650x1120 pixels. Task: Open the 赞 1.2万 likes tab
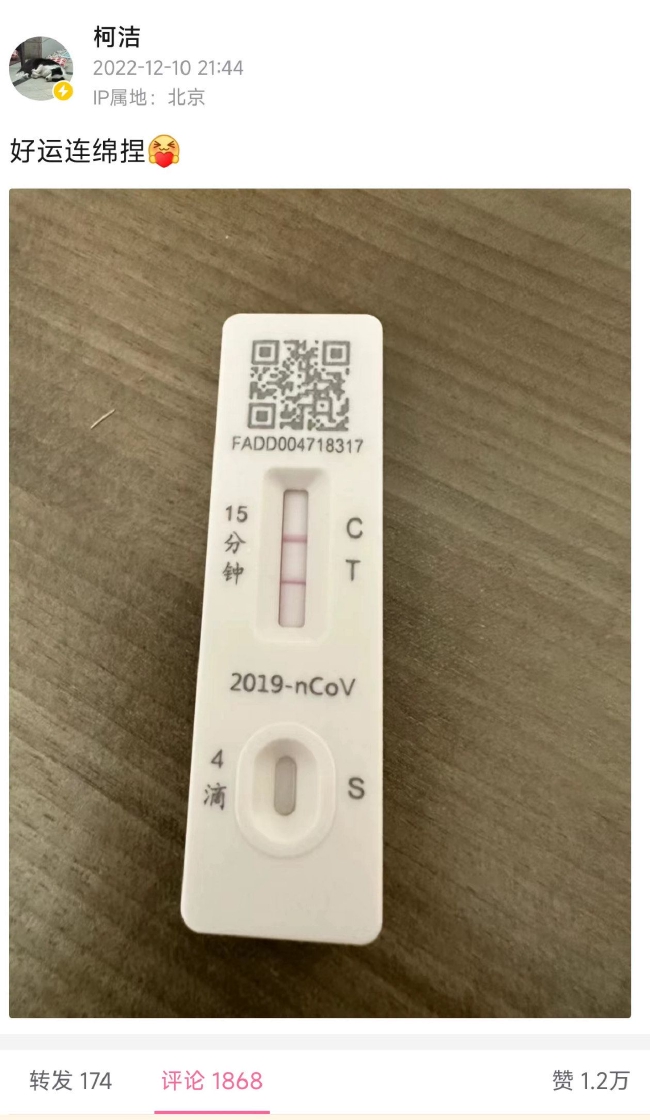[591, 1081]
